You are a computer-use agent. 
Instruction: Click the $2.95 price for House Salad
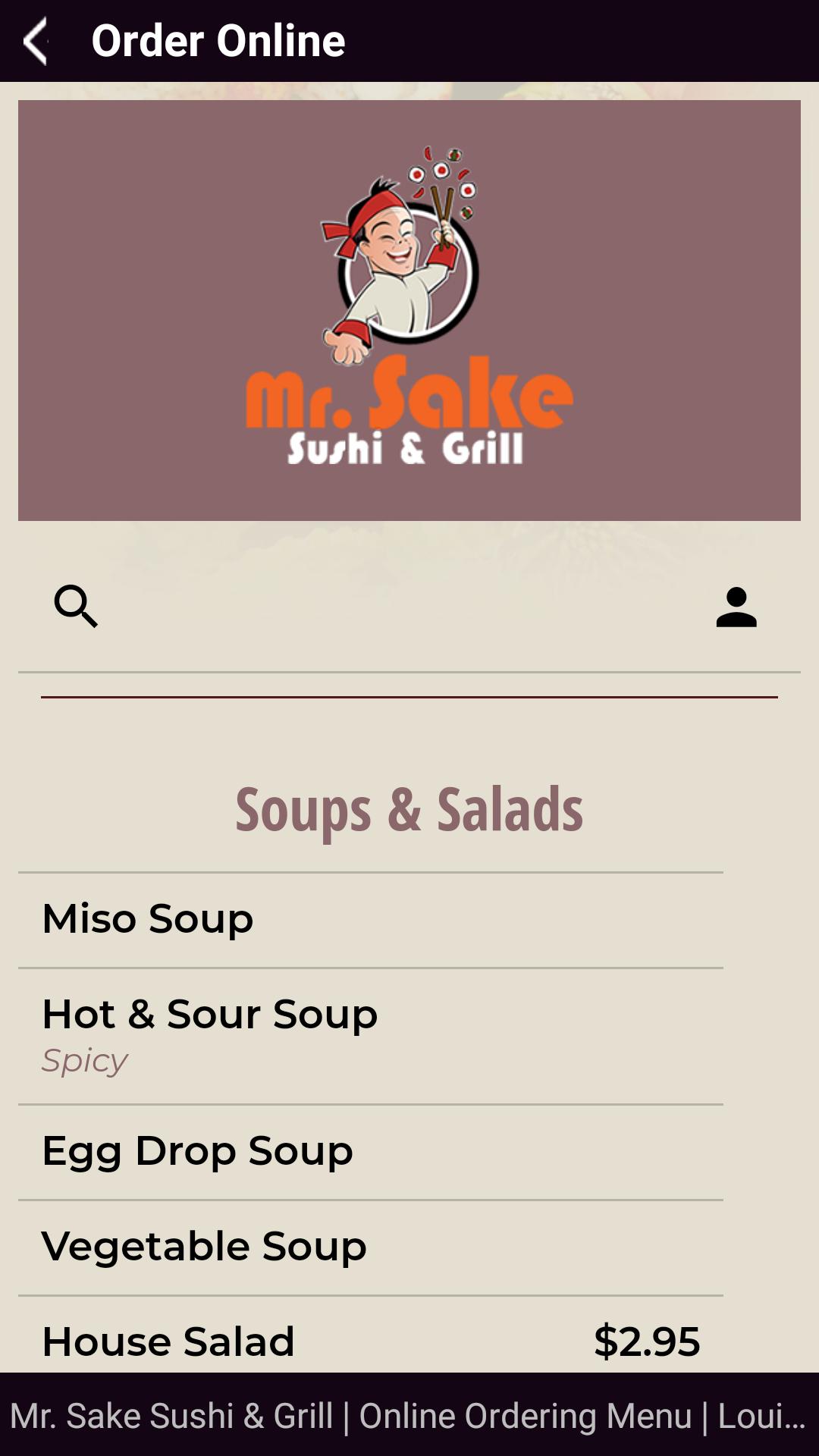648,1341
